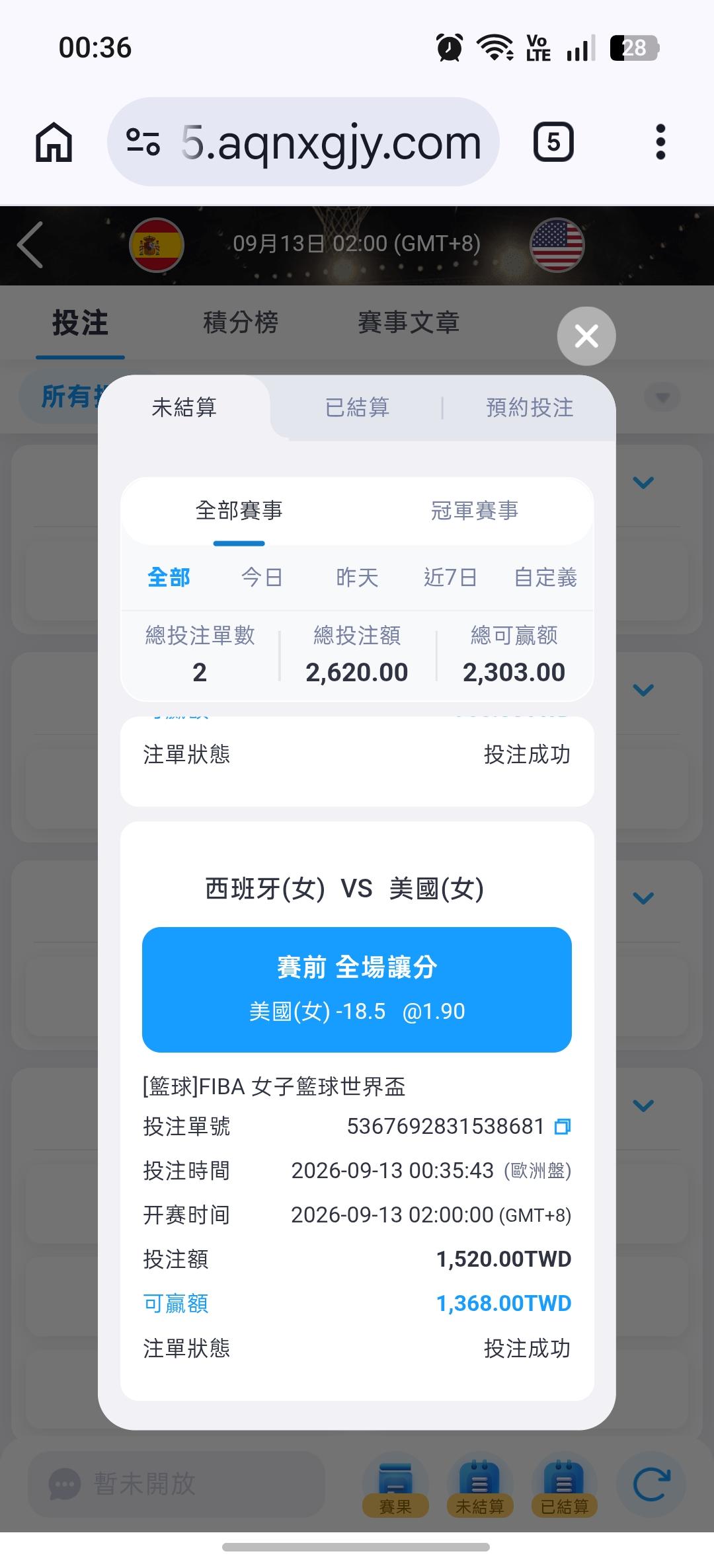The width and height of the screenshot is (714, 1568).
Task: Open the browser overflow menu
Action: click(x=660, y=142)
